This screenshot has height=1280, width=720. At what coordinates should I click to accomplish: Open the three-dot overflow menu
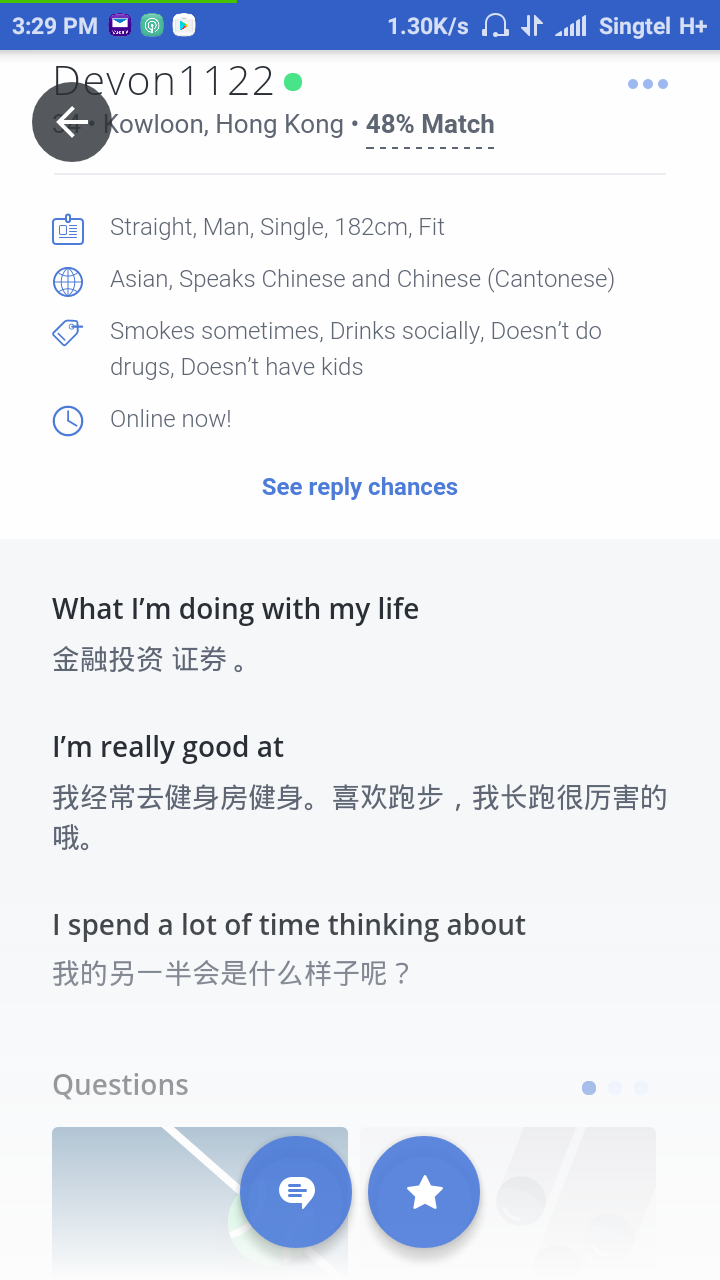tap(647, 84)
